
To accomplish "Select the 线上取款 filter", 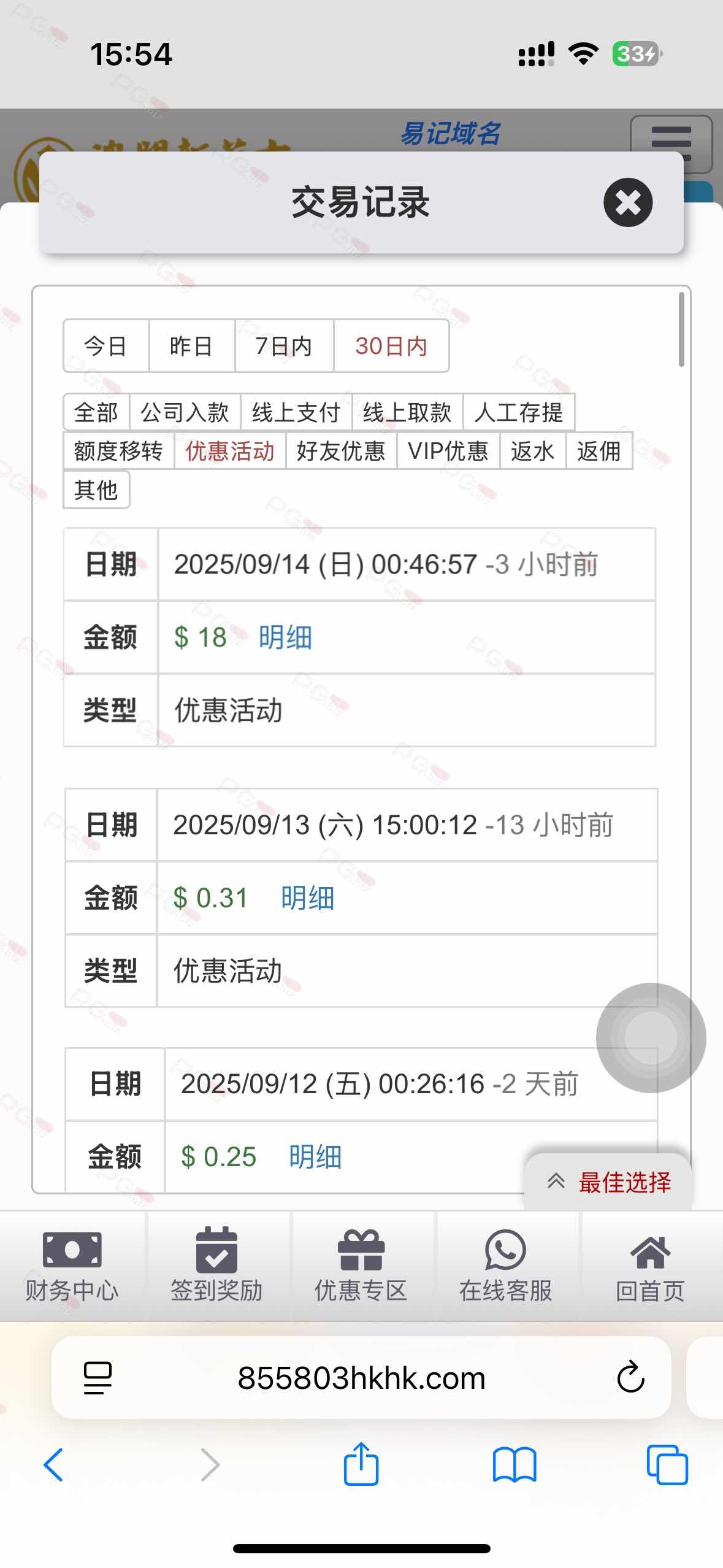I will 407,412.
